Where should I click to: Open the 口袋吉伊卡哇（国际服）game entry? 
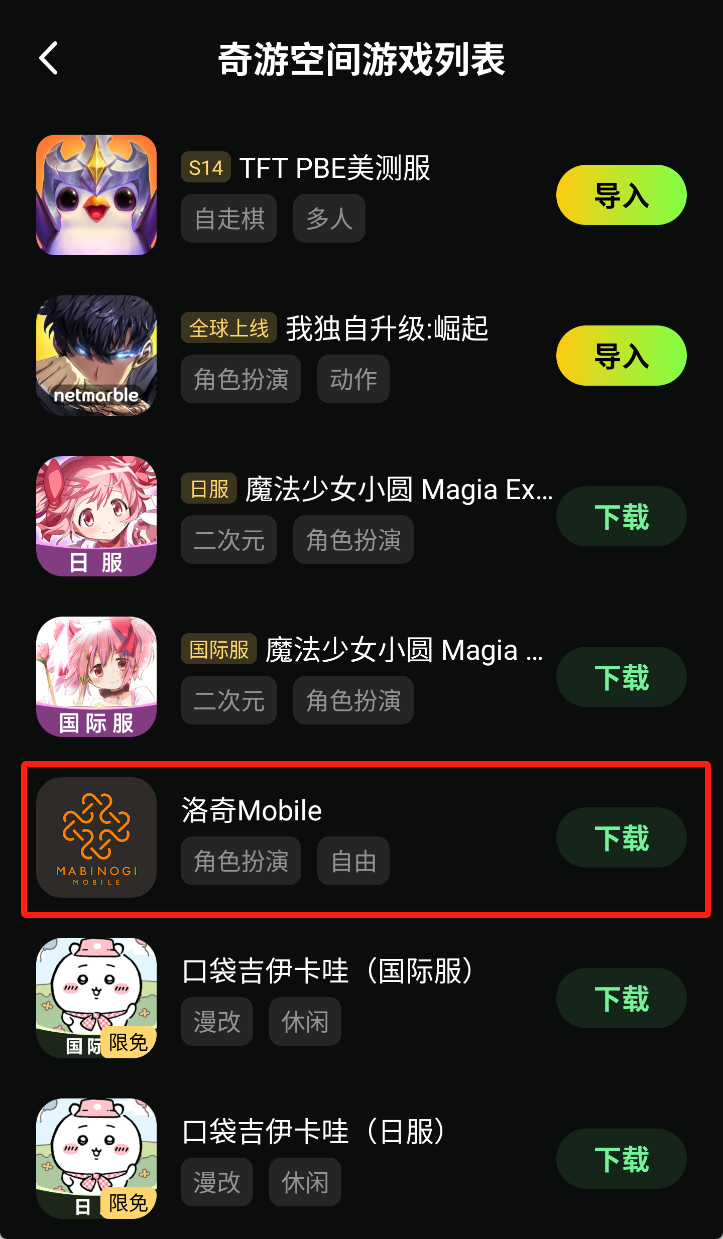tap(328, 971)
